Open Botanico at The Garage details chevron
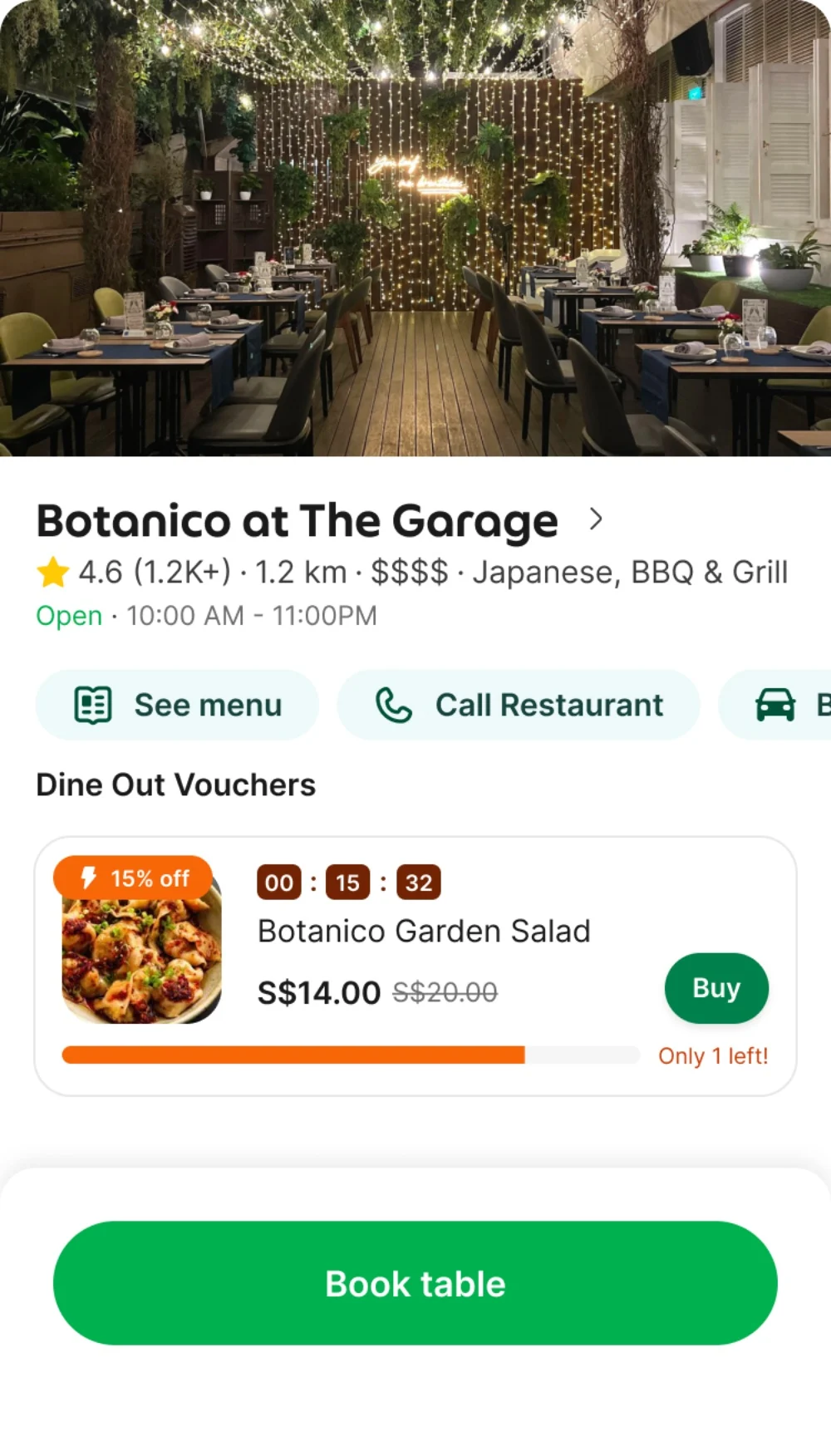This screenshot has width=831, height=1456. click(596, 520)
